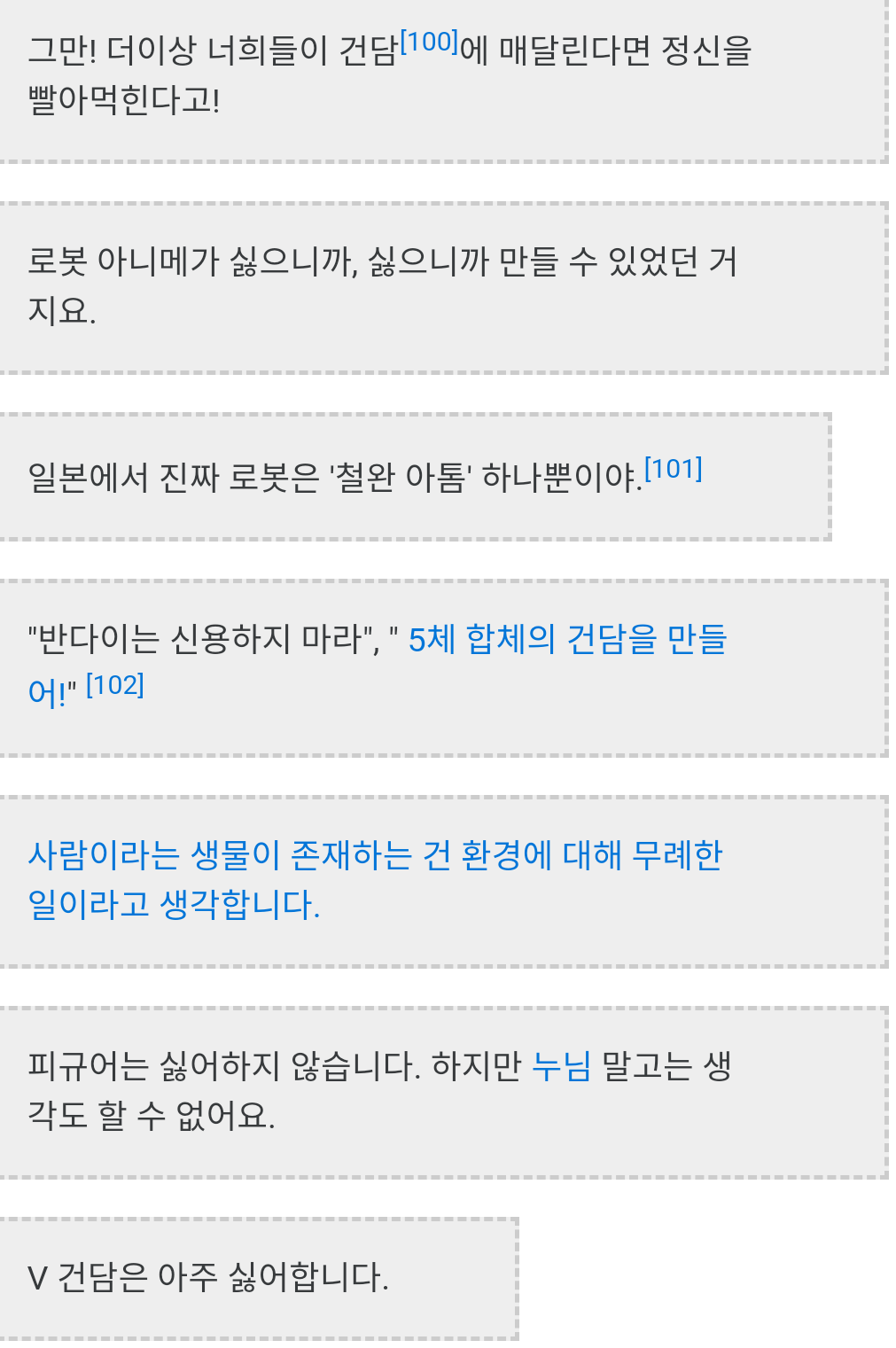The width and height of the screenshot is (896, 1348).
Task: Open the '5체 합체의 건담을 만들어!' link
Action: (x=567, y=639)
